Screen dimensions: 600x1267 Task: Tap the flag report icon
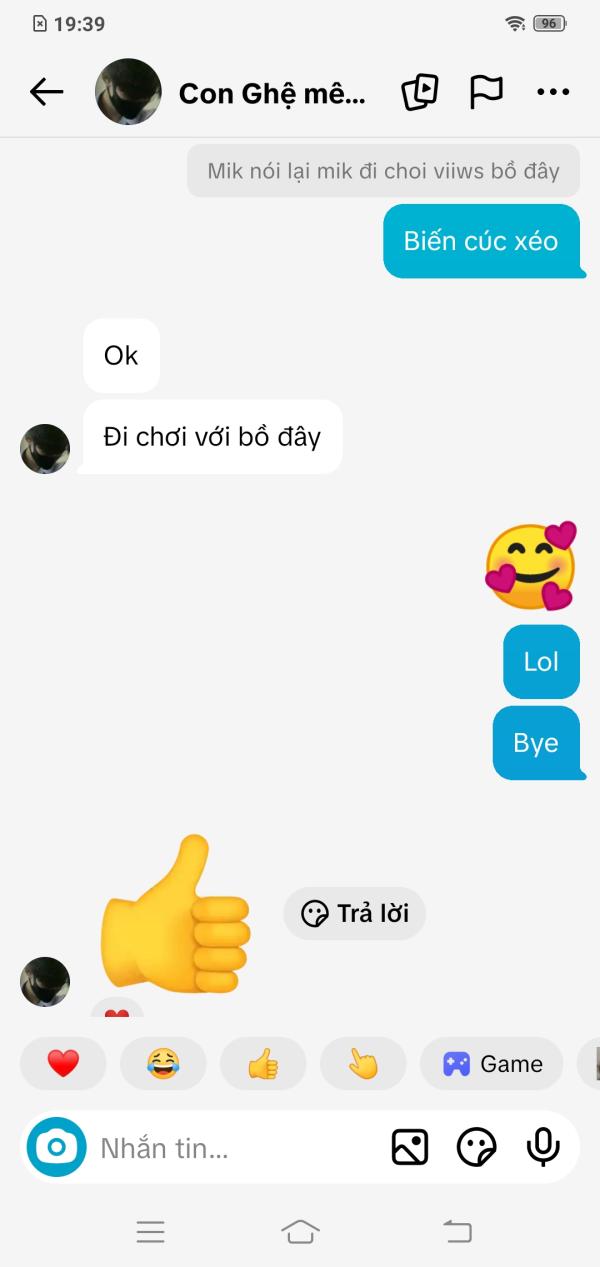486,92
